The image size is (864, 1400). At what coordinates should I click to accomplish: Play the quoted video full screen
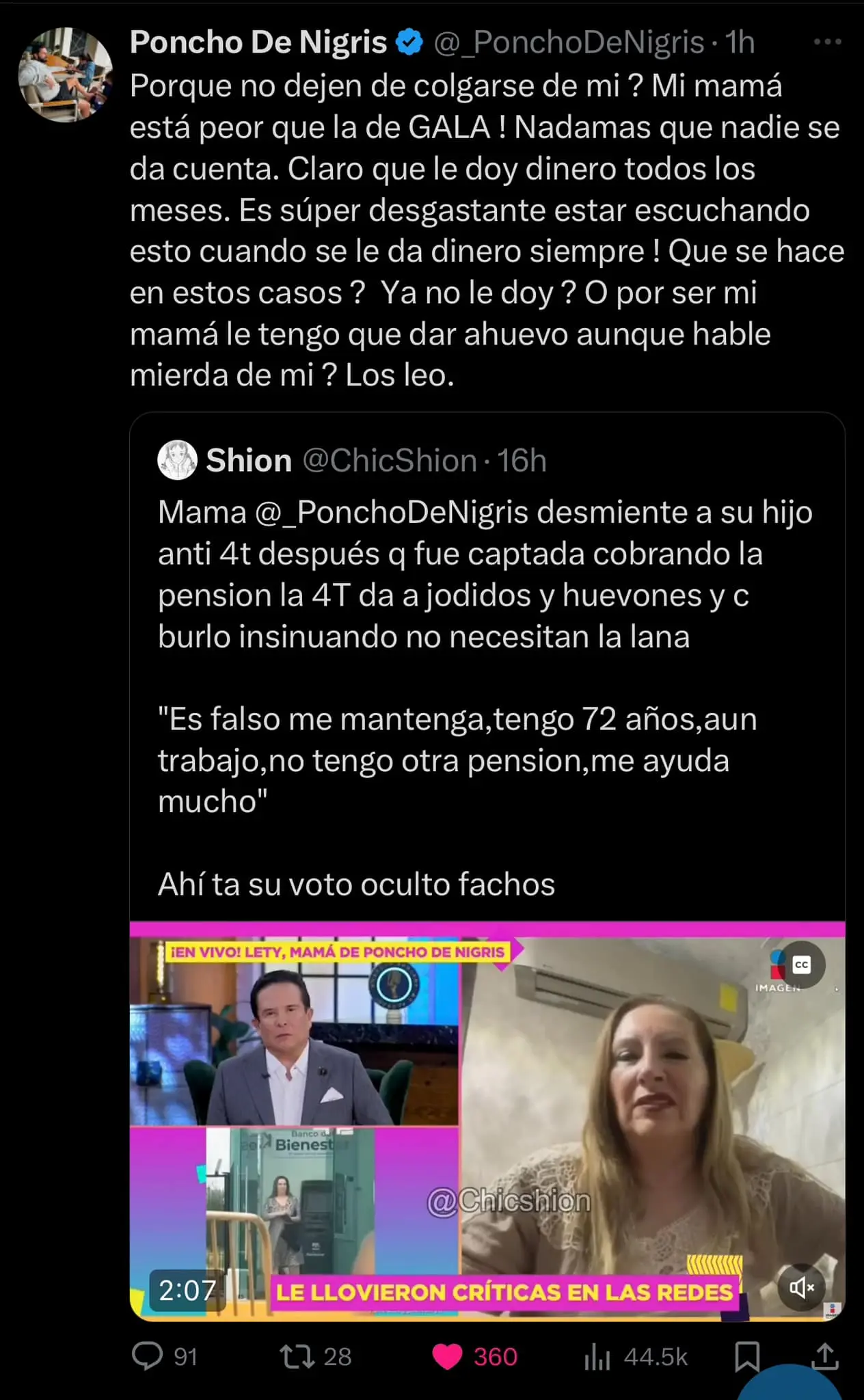[487, 1121]
